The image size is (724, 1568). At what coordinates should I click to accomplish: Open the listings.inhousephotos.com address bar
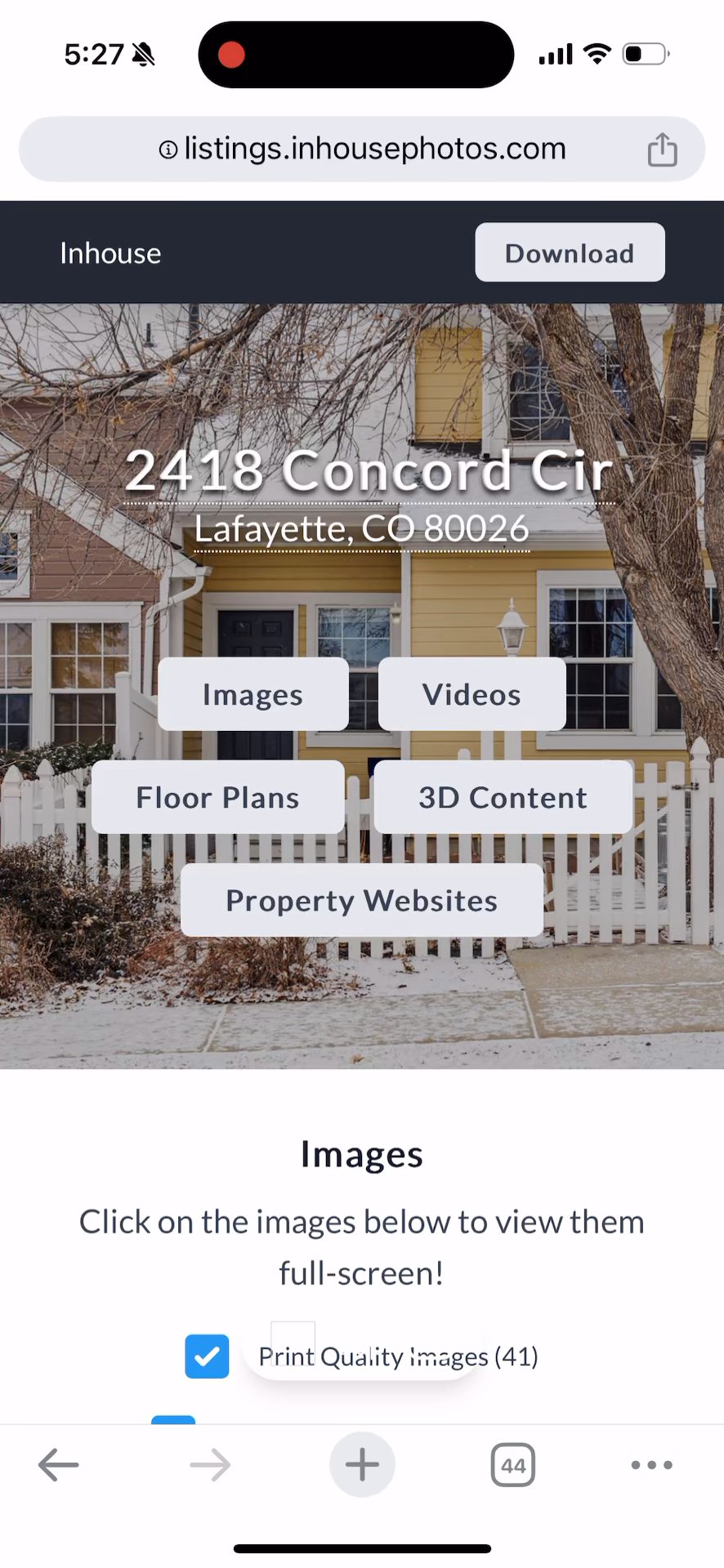[x=362, y=149]
